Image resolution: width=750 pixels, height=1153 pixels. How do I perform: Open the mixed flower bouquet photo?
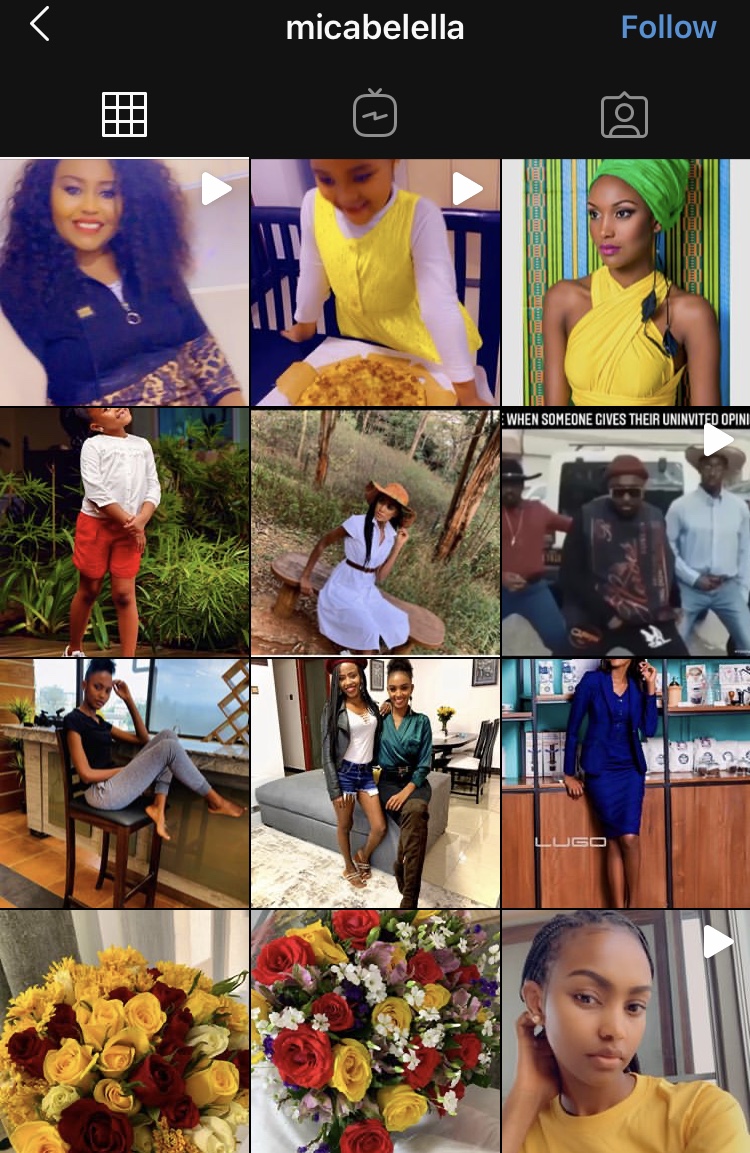pyautogui.click(x=375, y=1032)
